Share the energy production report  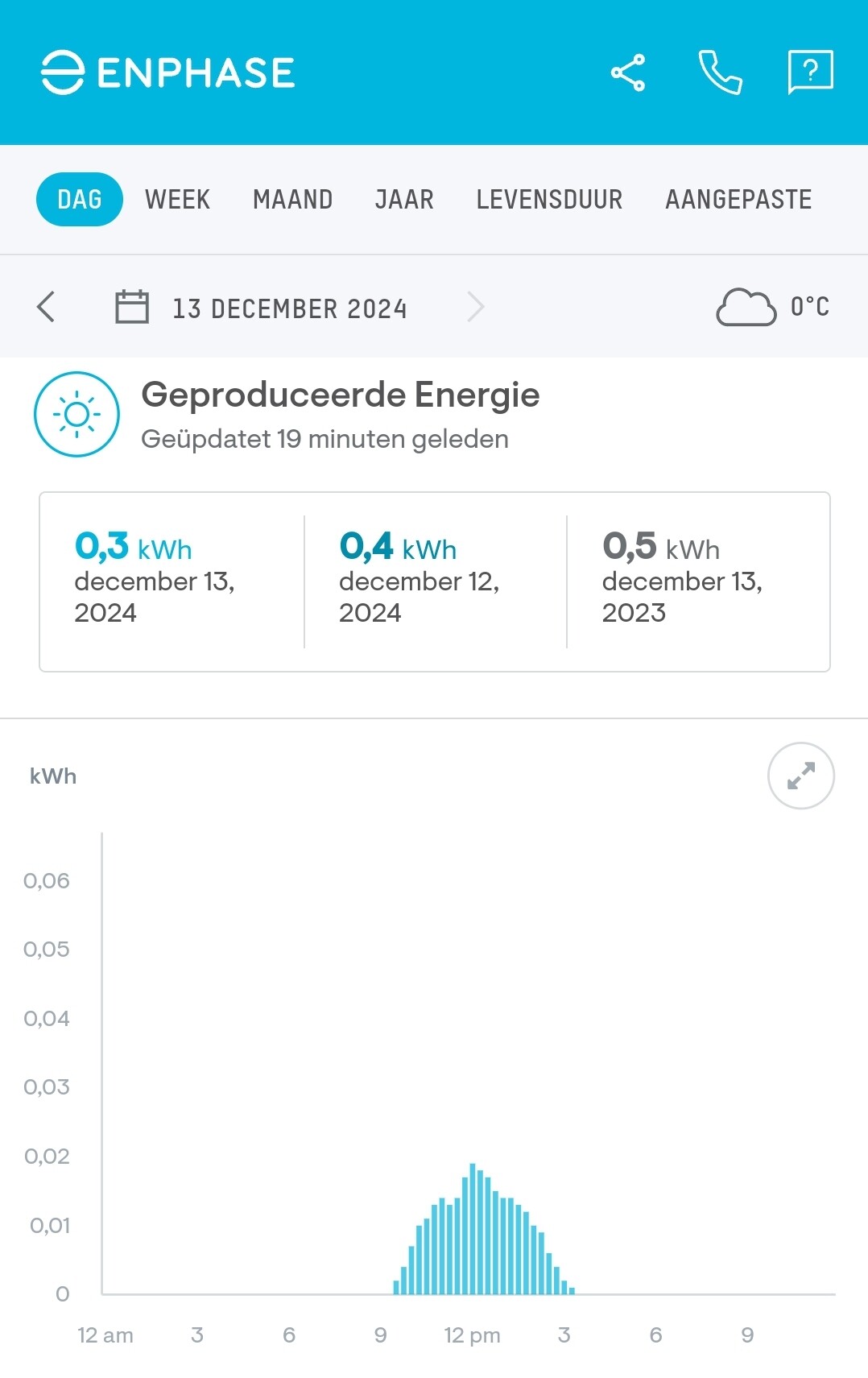point(627,72)
